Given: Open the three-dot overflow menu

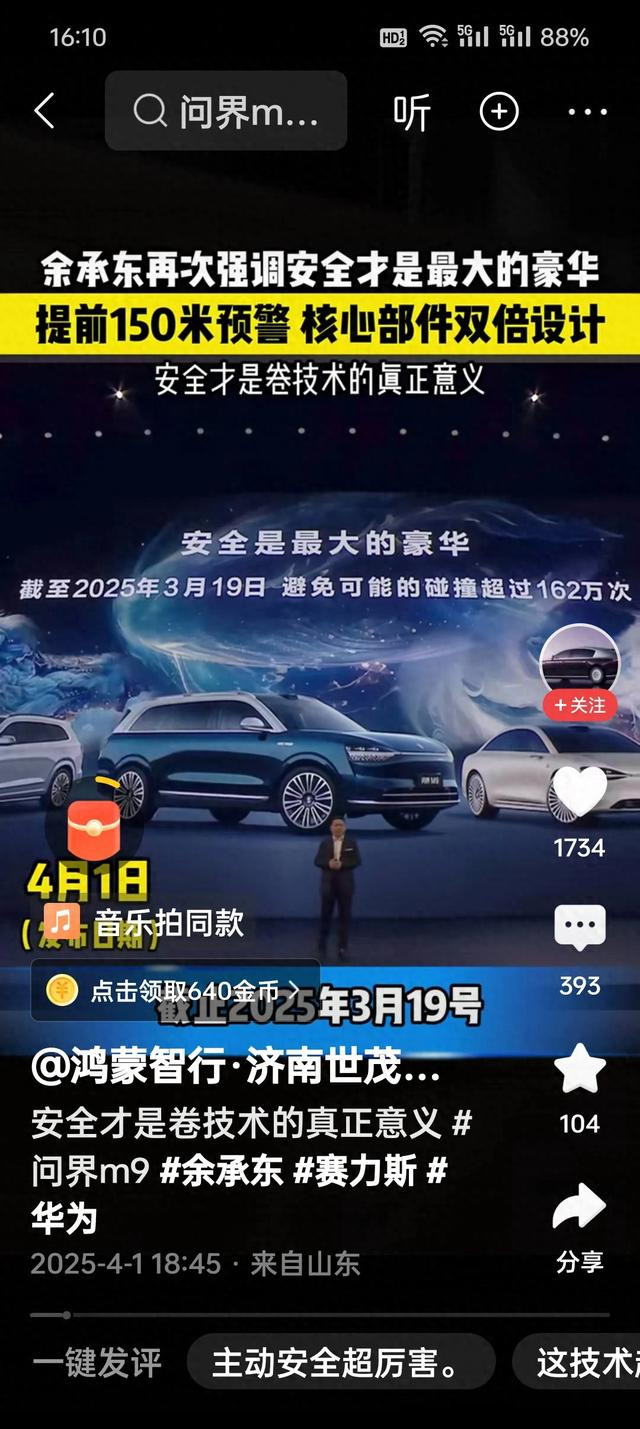Looking at the screenshot, I should [587, 111].
